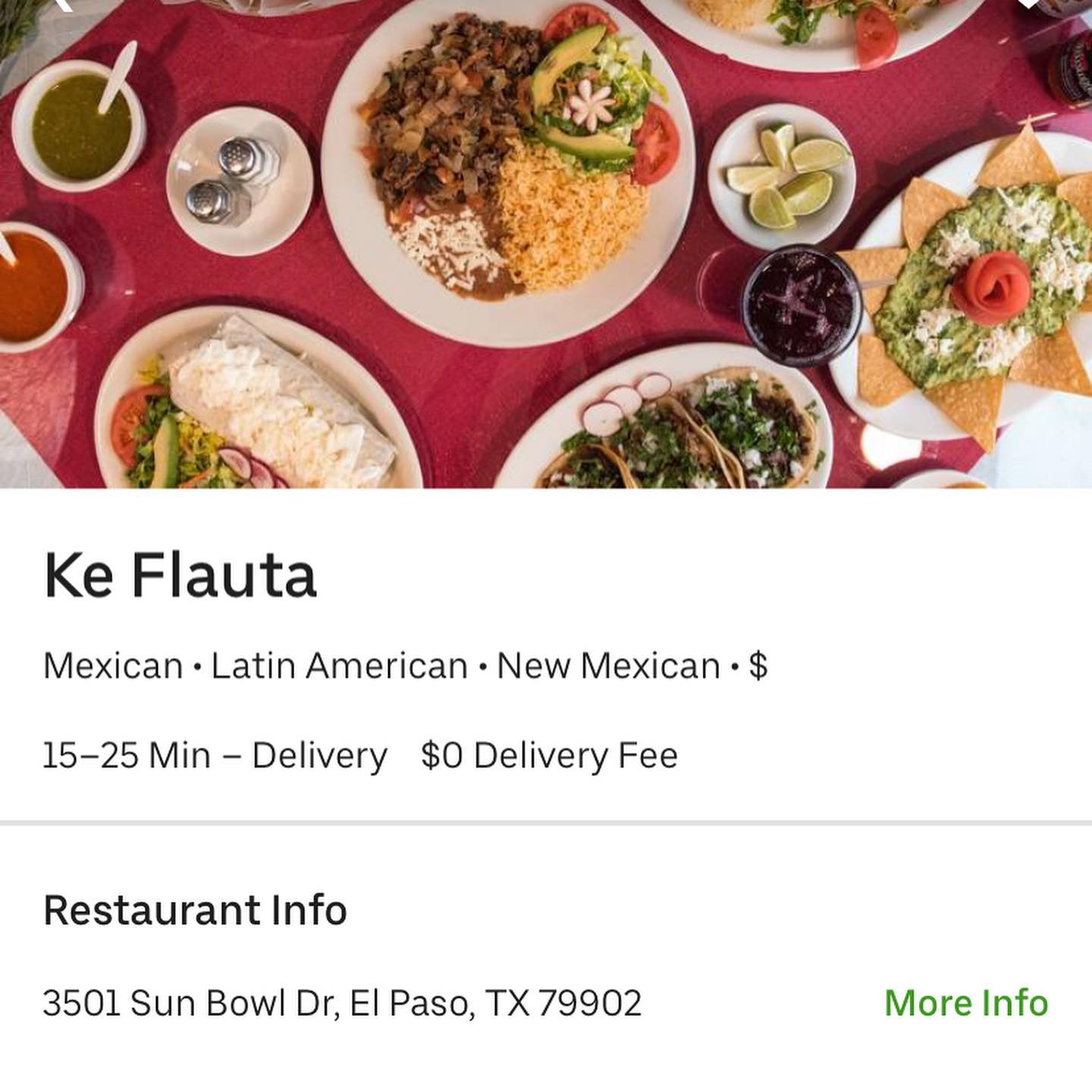
Task: Save Ke Flauta with the top-right icon
Action: point(1029,4)
